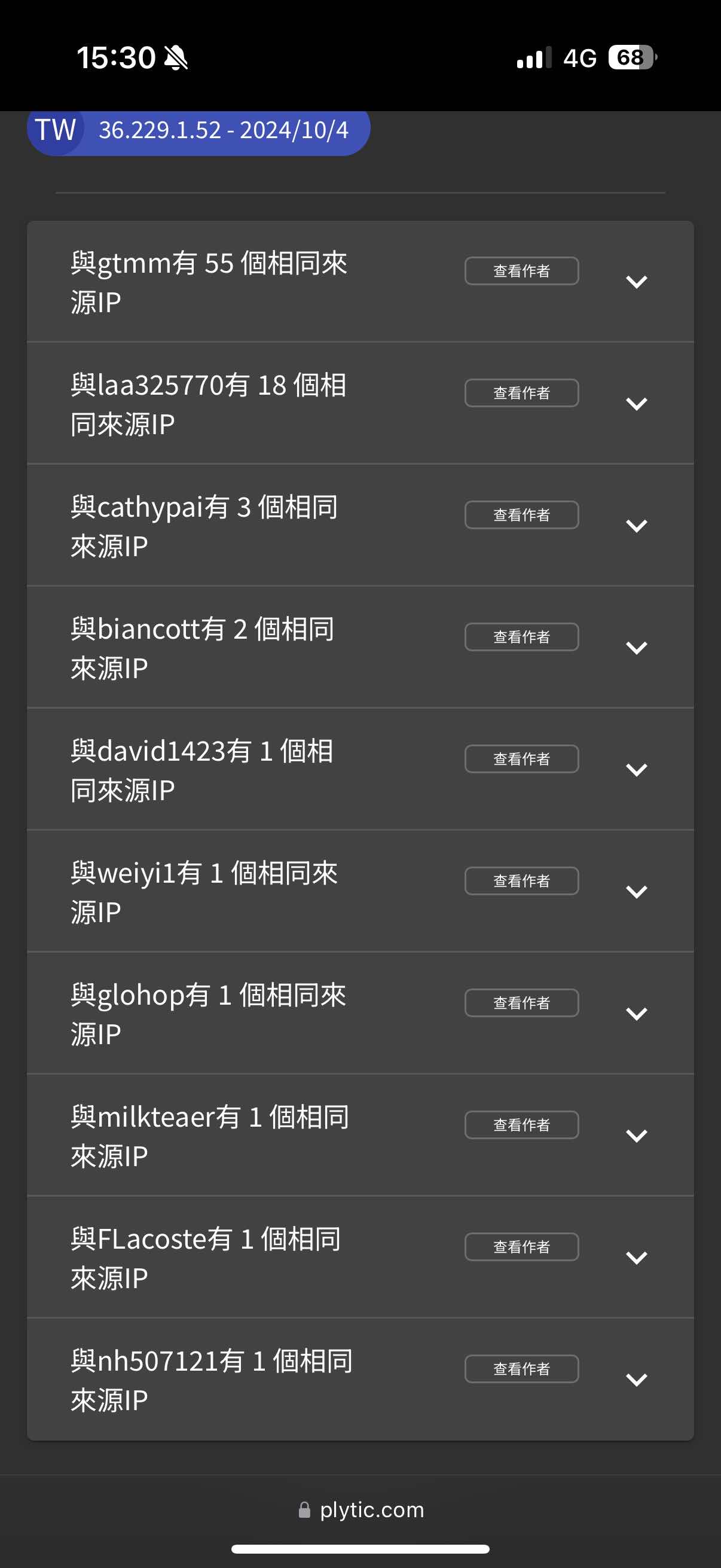Select the TW 36.229.1.52 IP chip

pos(198,132)
